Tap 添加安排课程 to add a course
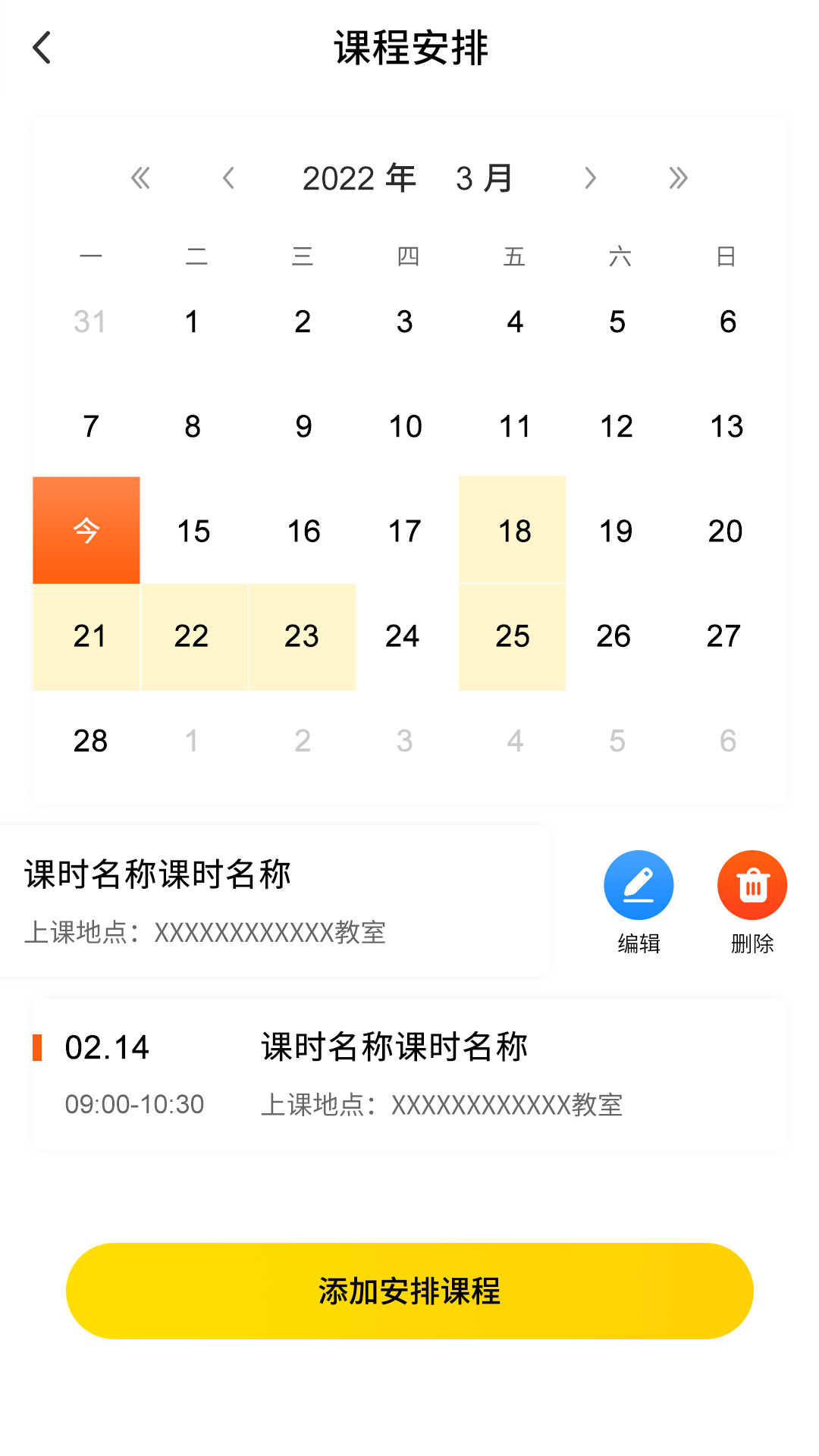Screen dimensions: 819x1456 [x=409, y=1291]
